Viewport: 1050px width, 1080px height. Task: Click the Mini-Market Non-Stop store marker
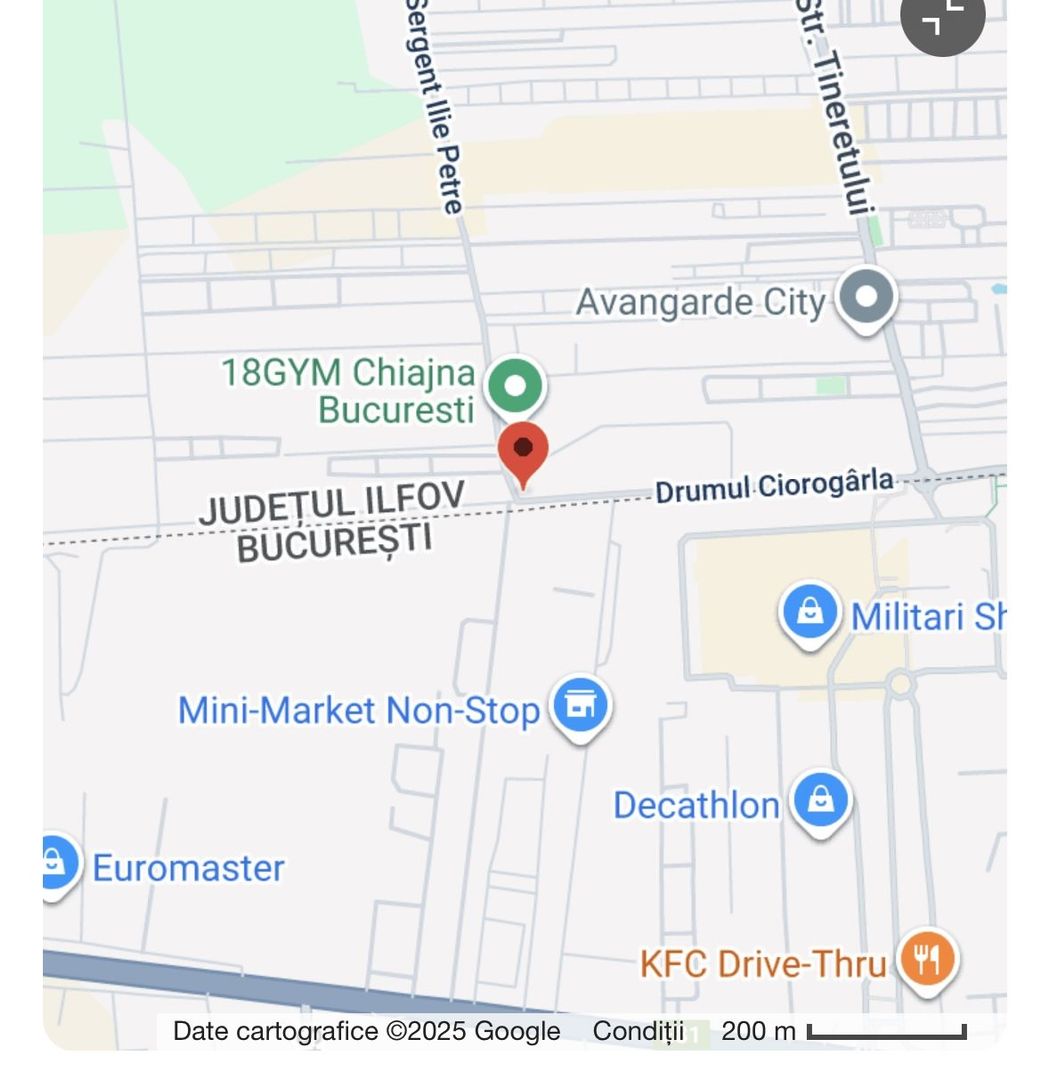click(x=578, y=705)
